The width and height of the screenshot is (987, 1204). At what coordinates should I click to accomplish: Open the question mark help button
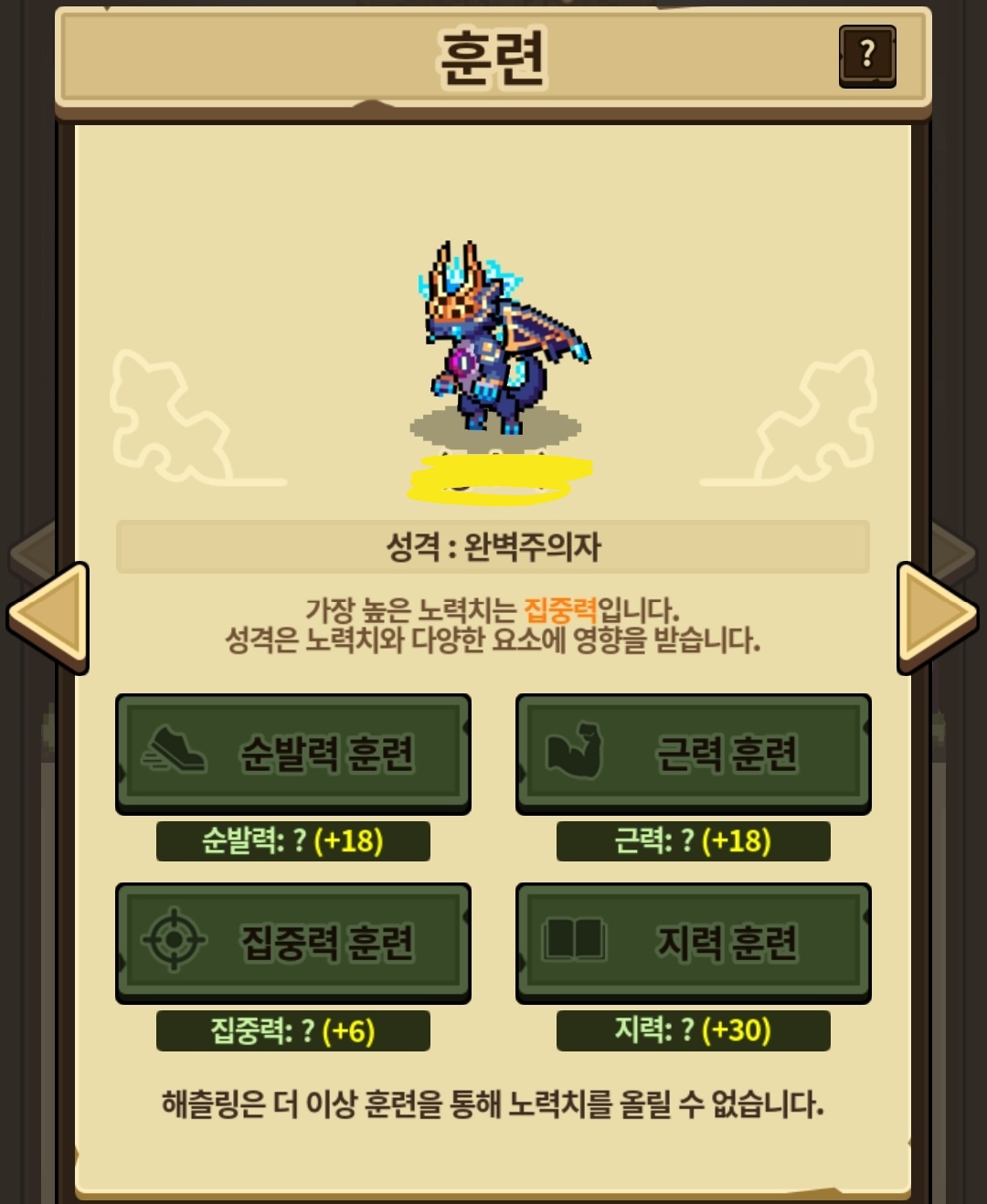point(866,56)
